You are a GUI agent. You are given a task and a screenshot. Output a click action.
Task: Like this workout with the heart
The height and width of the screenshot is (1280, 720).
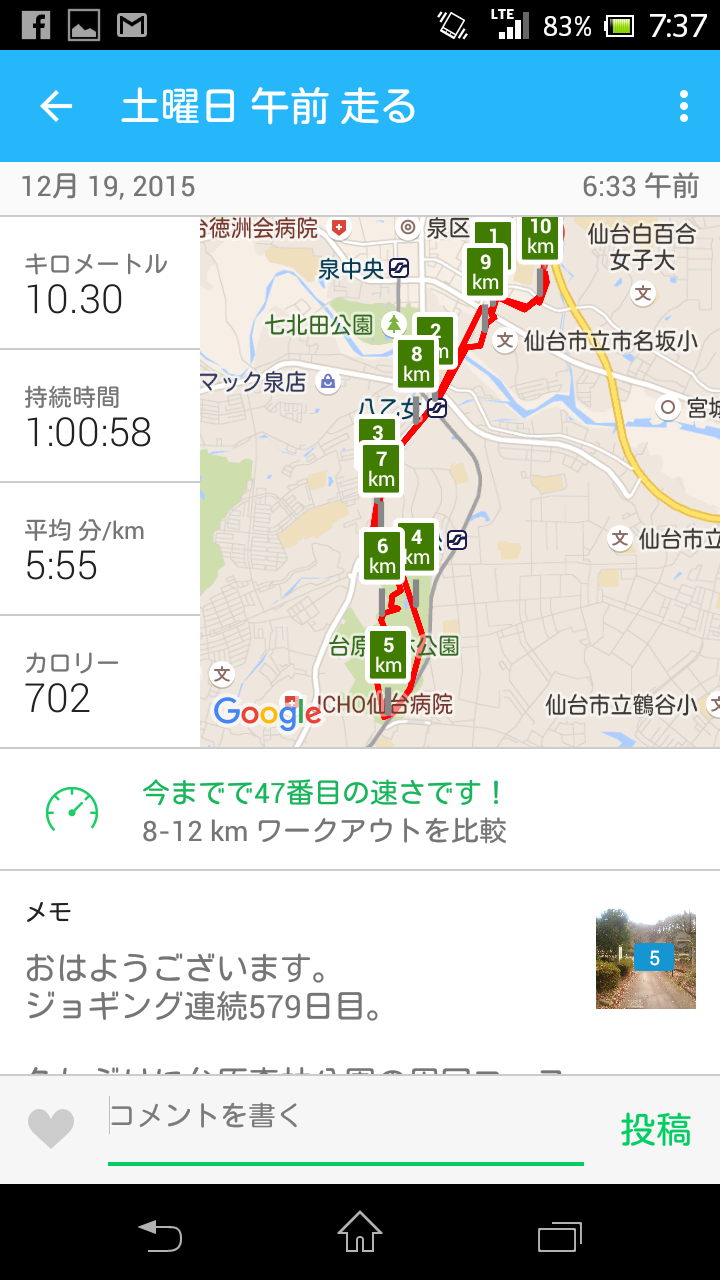(51, 1129)
